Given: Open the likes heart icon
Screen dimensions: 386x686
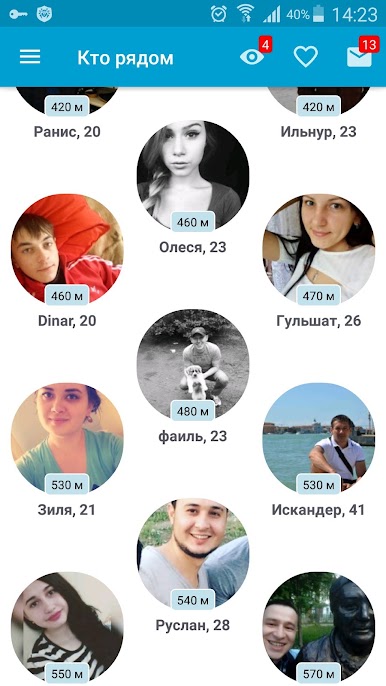Looking at the screenshot, I should [x=305, y=57].
